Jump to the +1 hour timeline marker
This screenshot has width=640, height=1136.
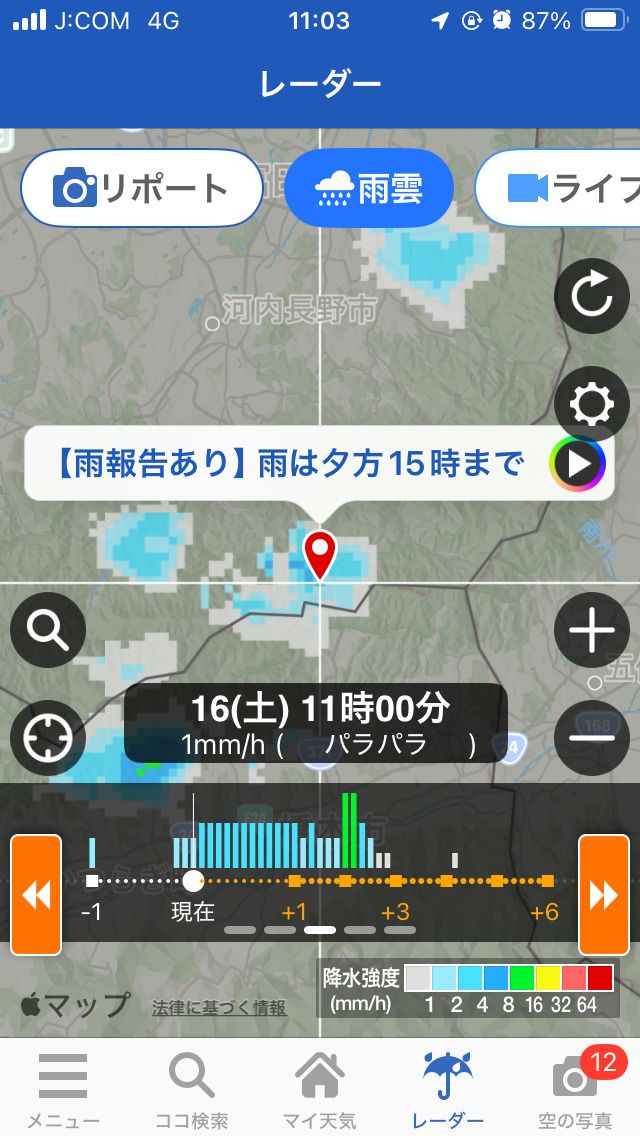coord(294,881)
